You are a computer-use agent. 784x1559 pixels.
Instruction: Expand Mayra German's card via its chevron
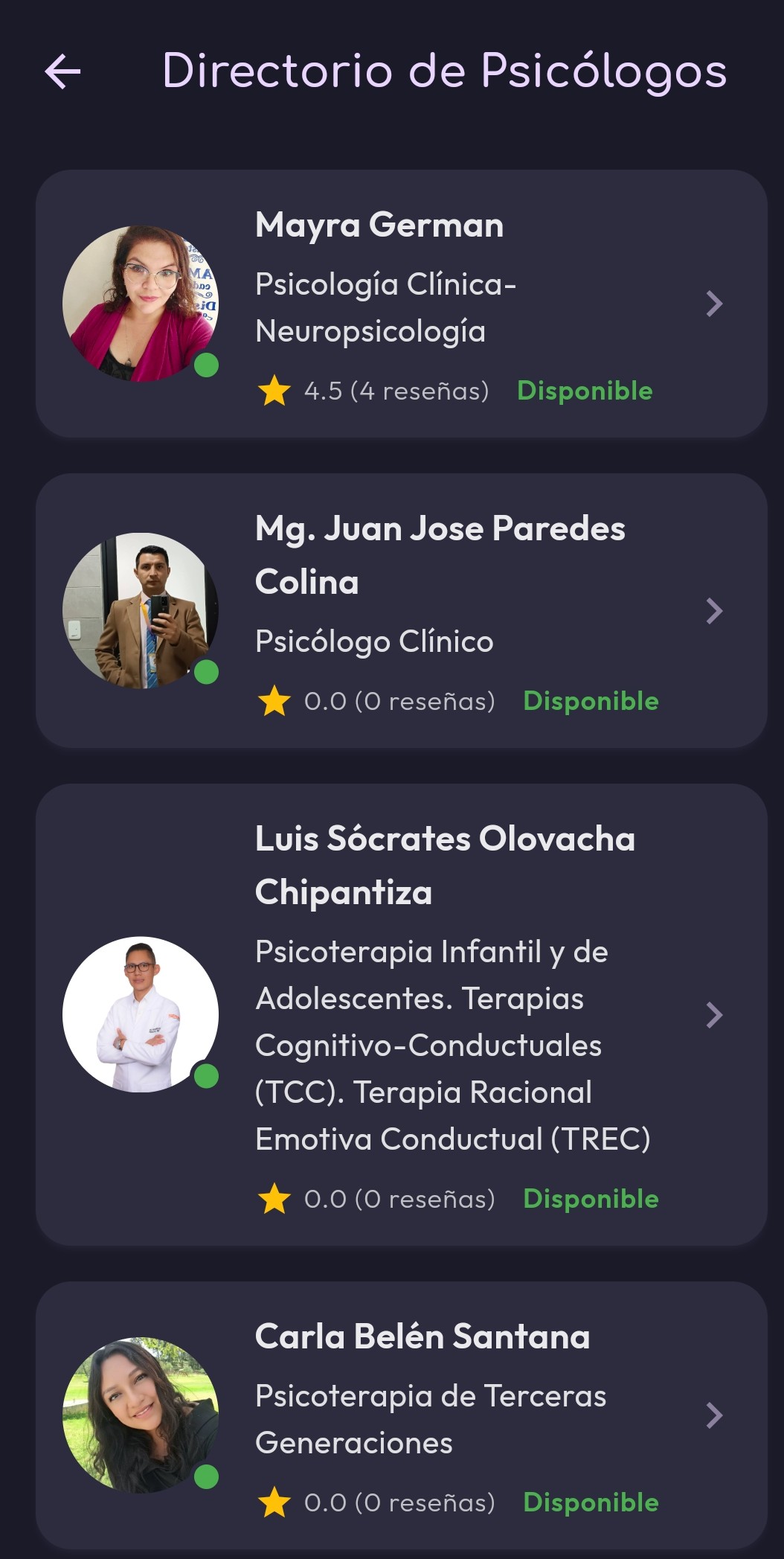(715, 303)
